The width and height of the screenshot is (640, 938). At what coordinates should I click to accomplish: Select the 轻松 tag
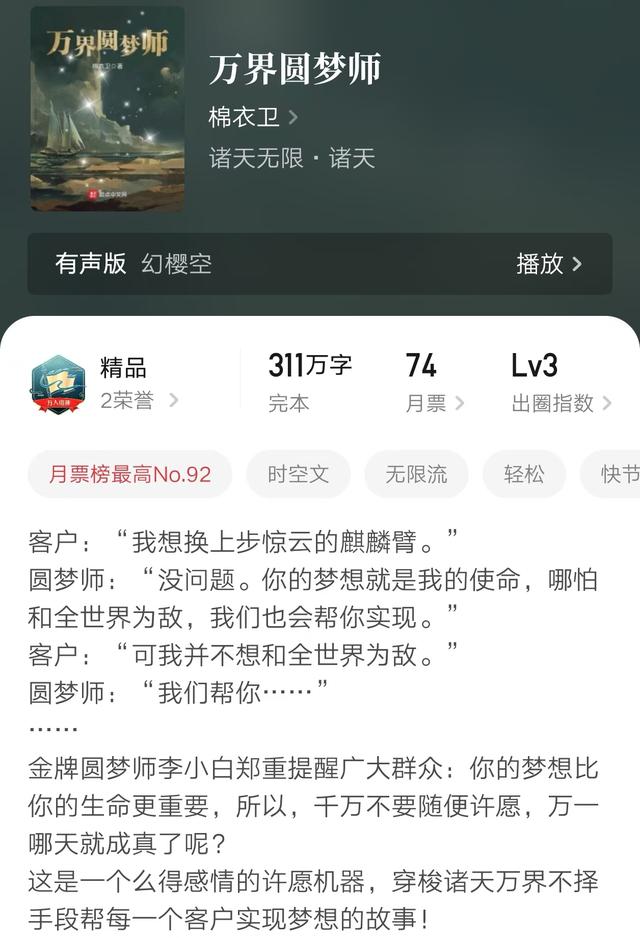pyautogui.click(x=524, y=474)
